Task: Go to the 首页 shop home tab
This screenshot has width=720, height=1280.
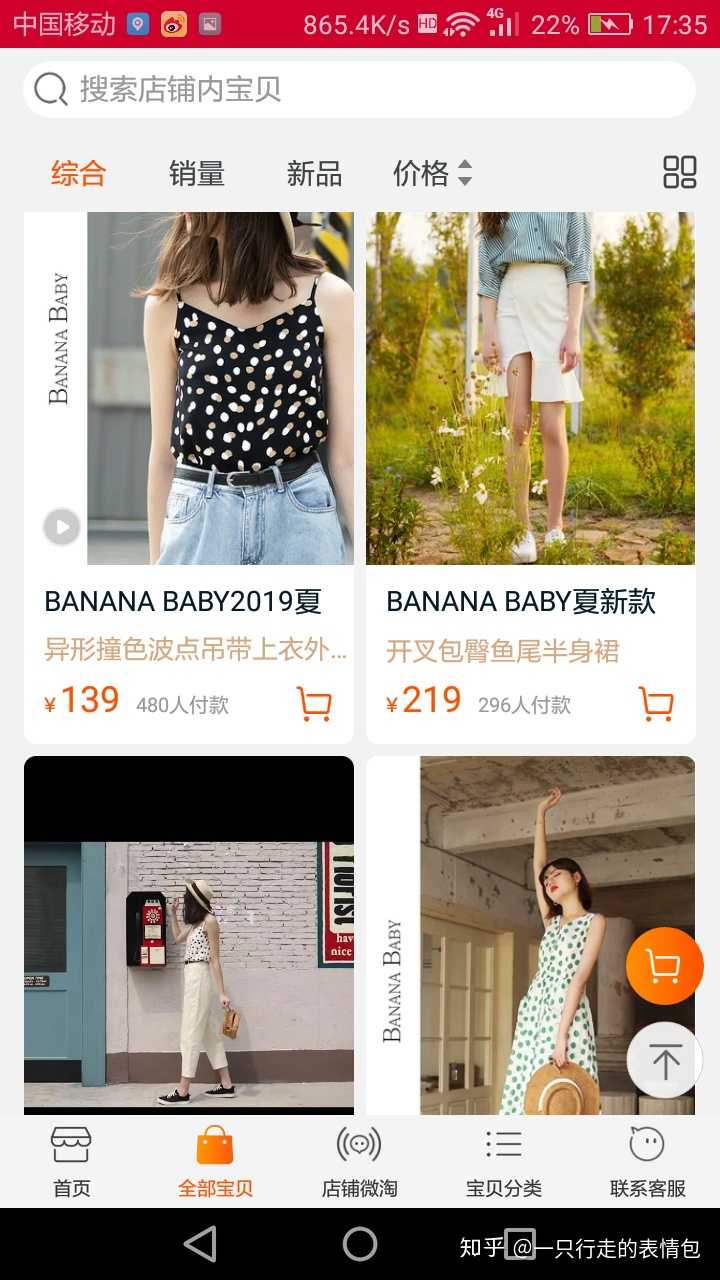Action: click(x=72, y=1162)
